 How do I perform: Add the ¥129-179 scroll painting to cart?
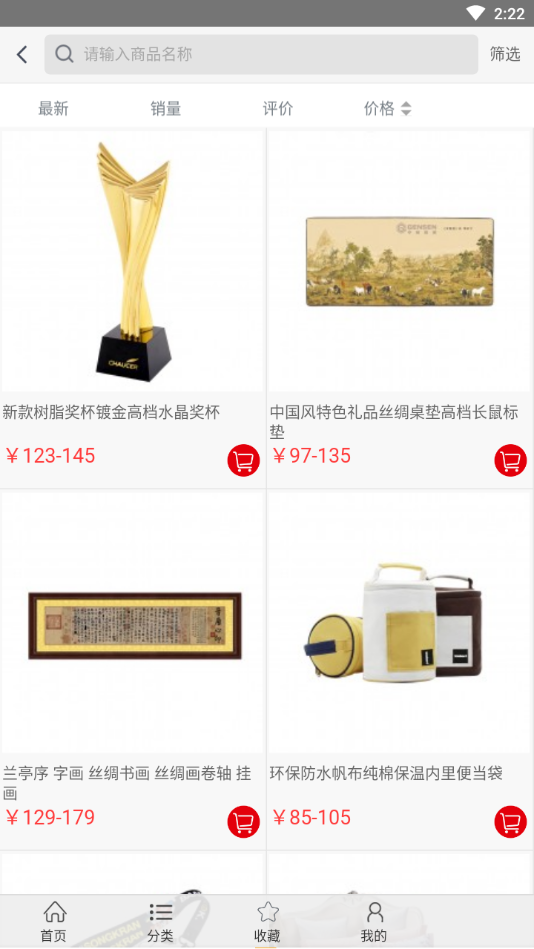pyautogui.click(x=243, y=822)
